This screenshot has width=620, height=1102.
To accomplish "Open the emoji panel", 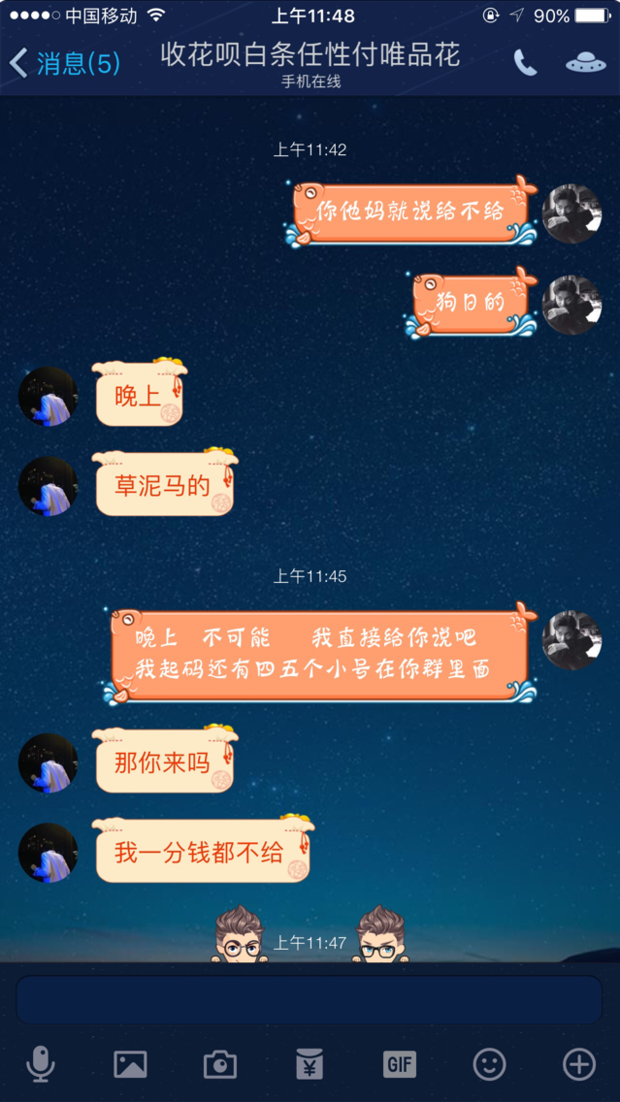I will pos(489,1064).
